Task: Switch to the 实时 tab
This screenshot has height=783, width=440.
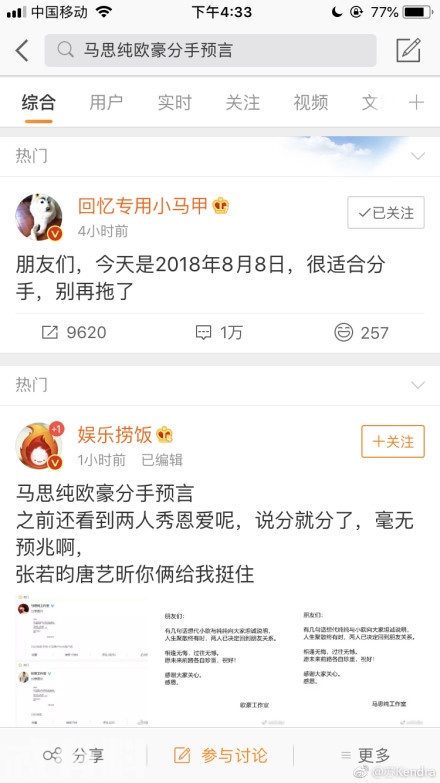Action: tap(175, 102)
